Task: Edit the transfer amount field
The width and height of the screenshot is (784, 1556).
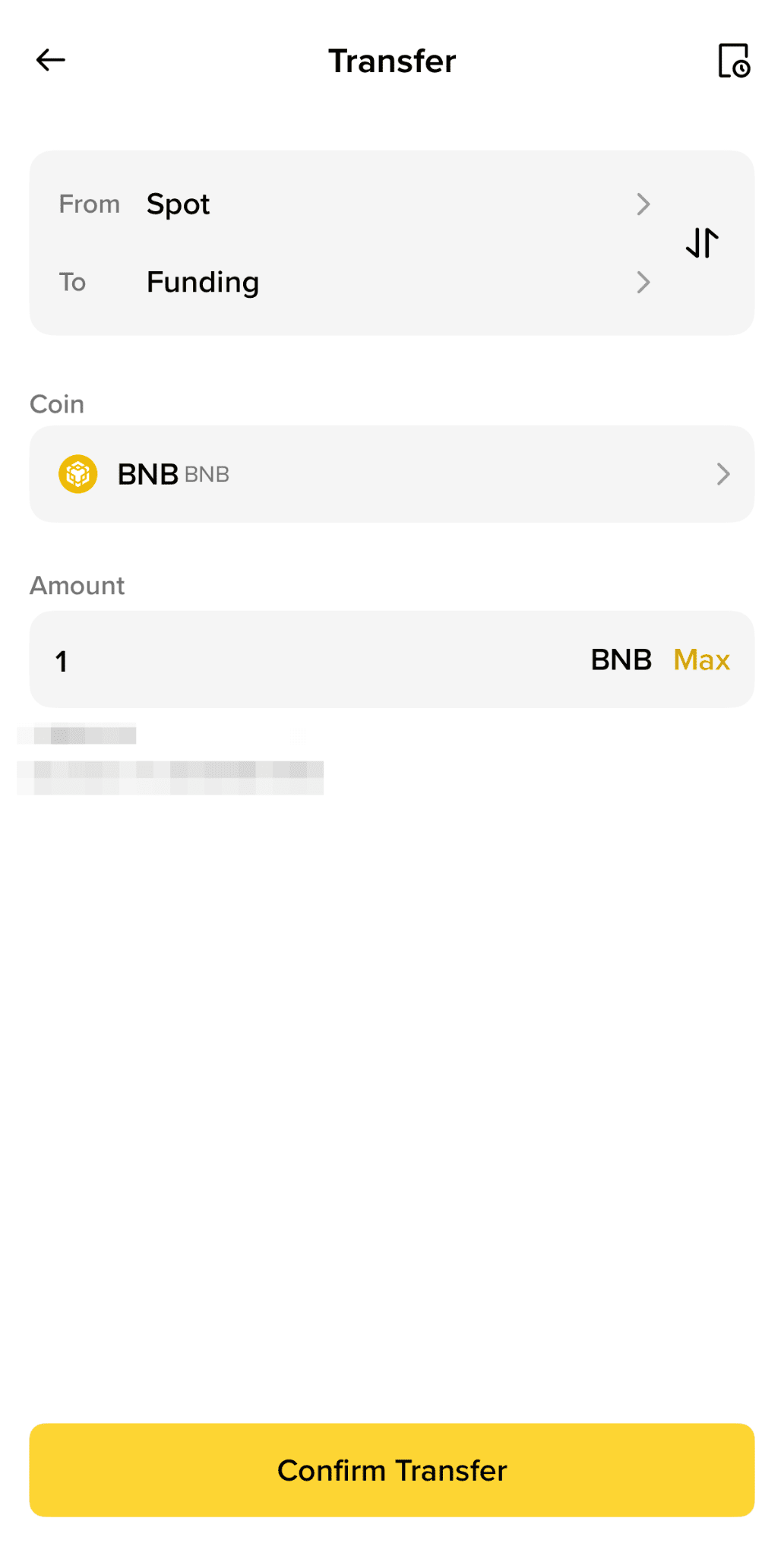Action: click(x=304, y=660)
